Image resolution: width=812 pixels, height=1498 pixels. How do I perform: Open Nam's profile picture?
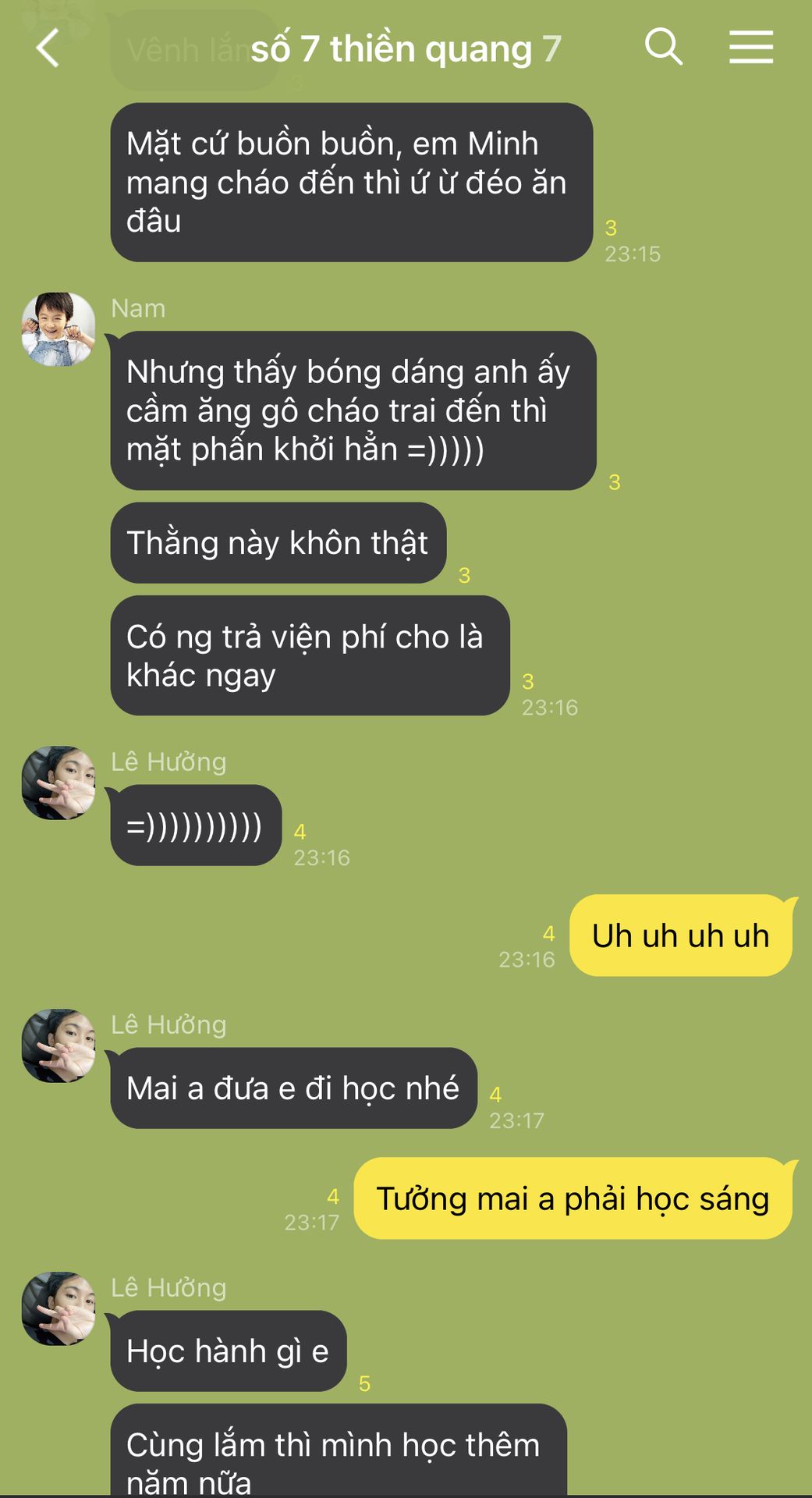tap(59, 329)
